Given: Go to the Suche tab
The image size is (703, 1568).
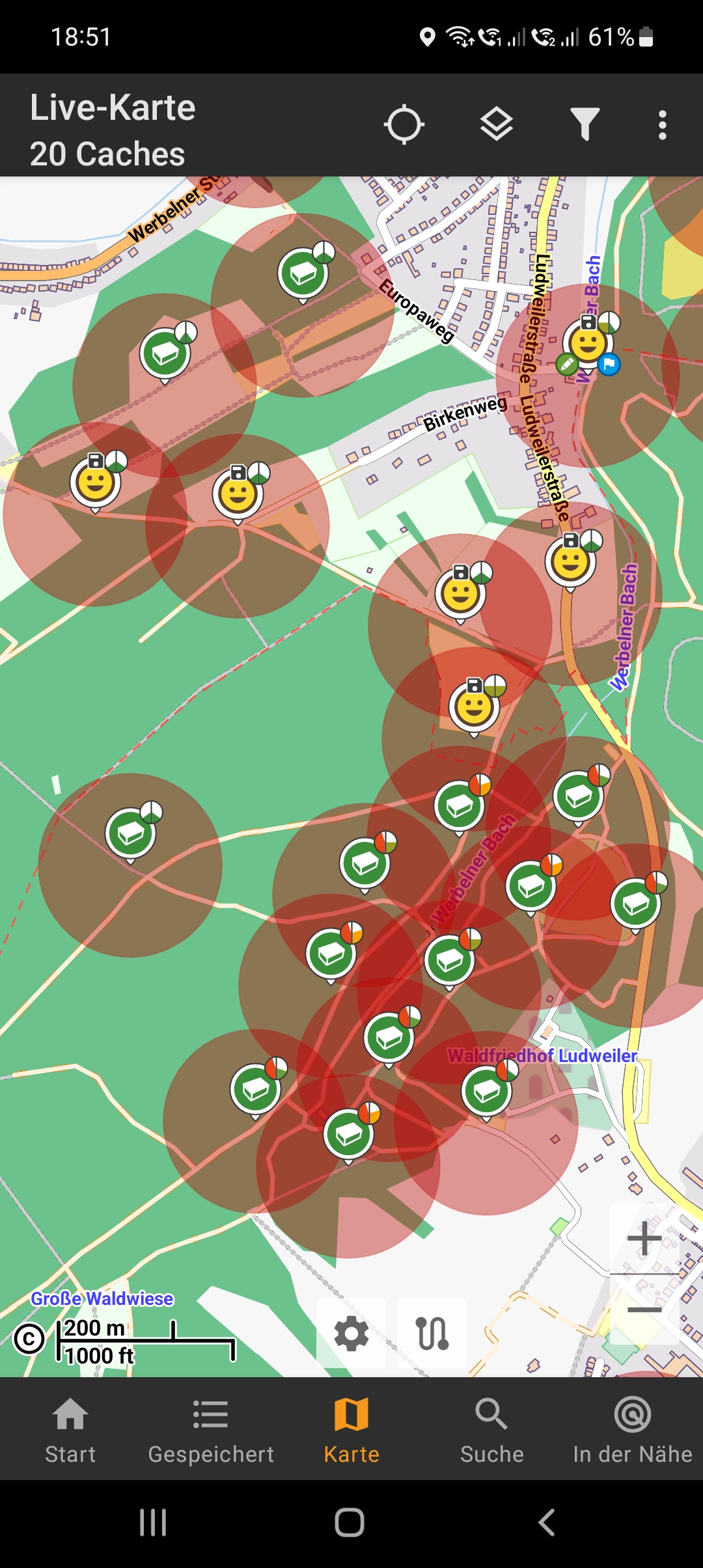Looking at the screenshot, I should tap(492, 1429).
